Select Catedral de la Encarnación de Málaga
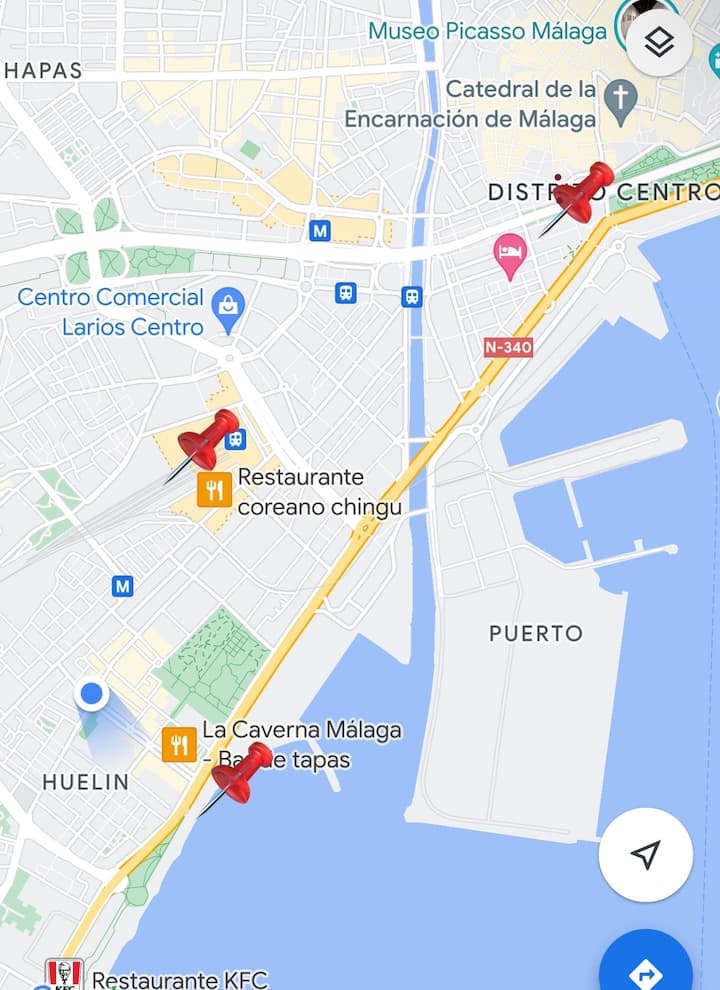This screenshot has height=990, width=720. point(621,99)
